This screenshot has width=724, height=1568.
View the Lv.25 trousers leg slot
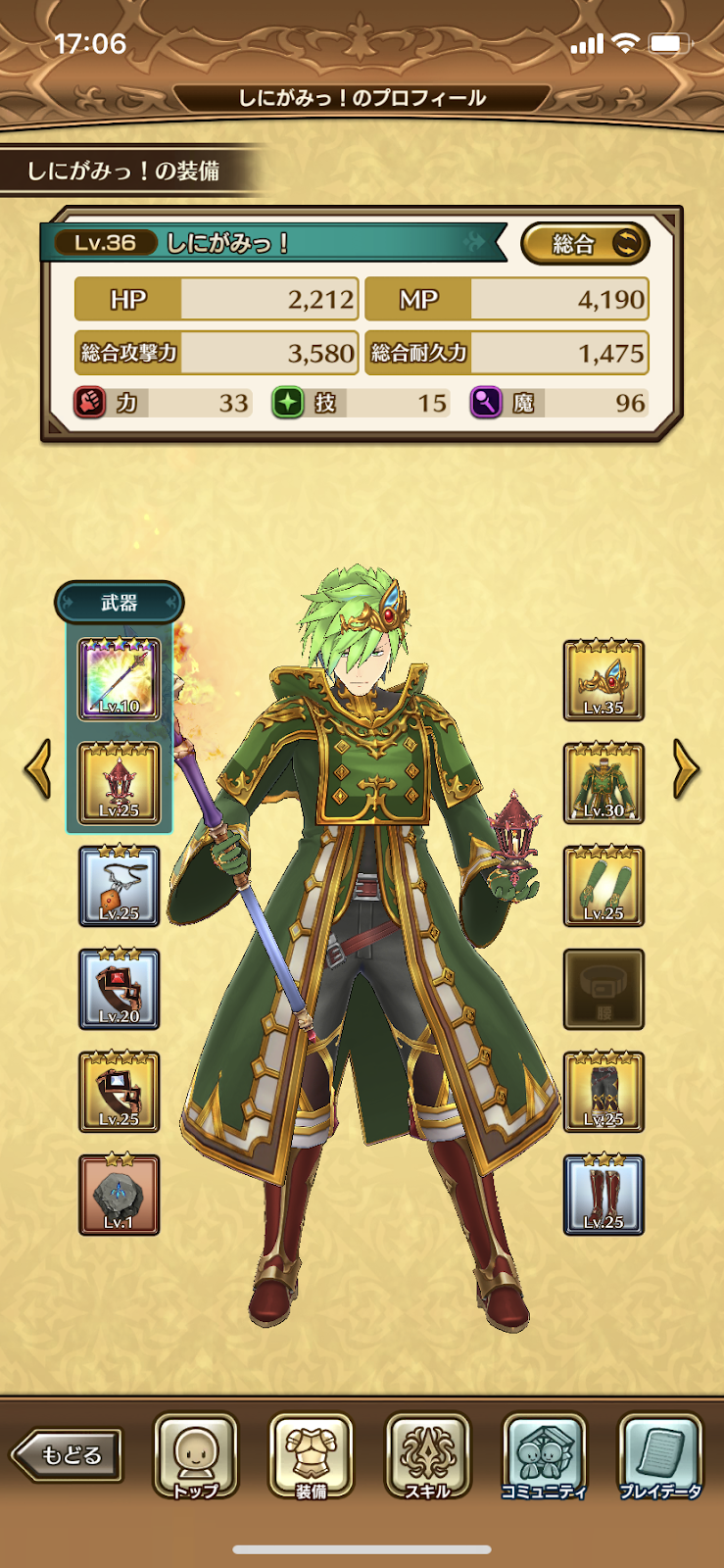[x=603, y=1092]
